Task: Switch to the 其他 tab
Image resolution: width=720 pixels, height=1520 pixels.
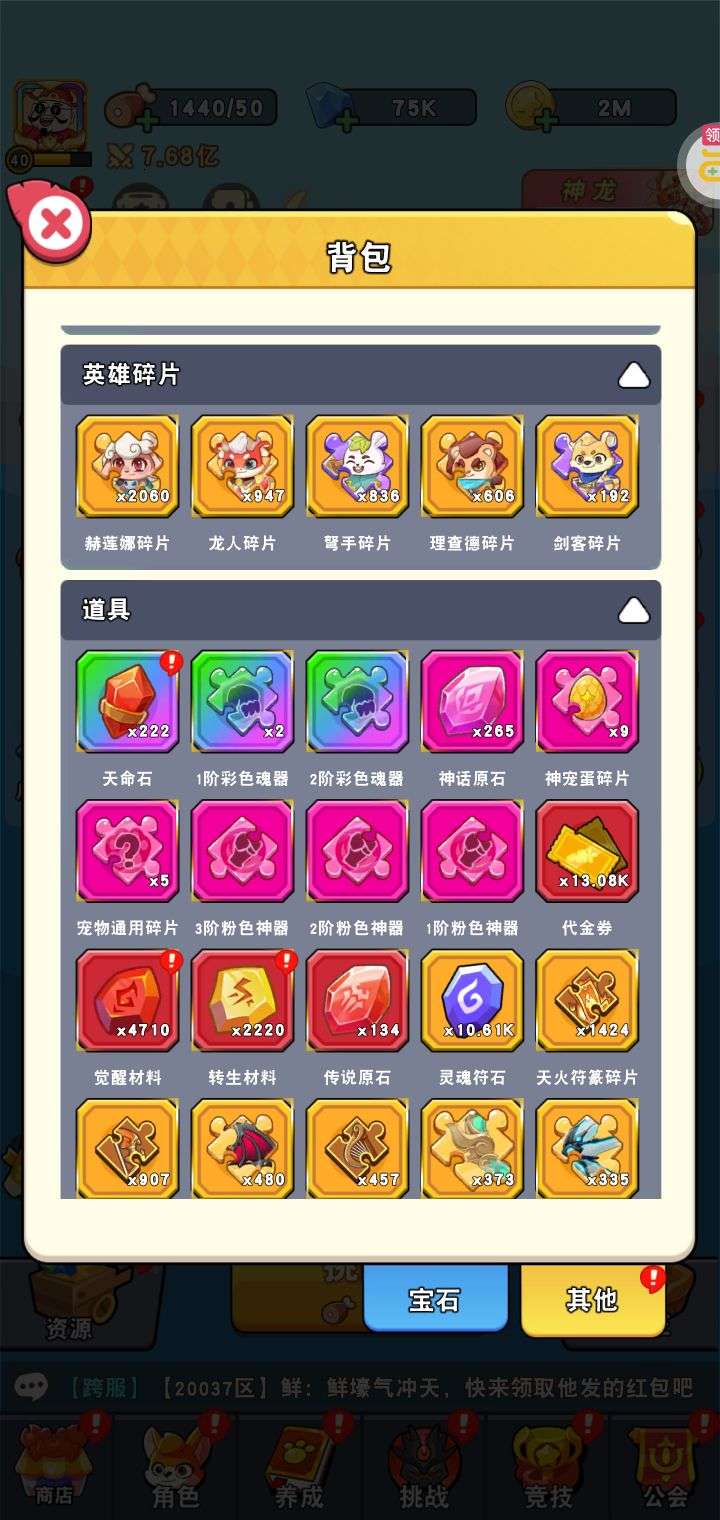Action: pyautogui.click(x=593, y=1299)
